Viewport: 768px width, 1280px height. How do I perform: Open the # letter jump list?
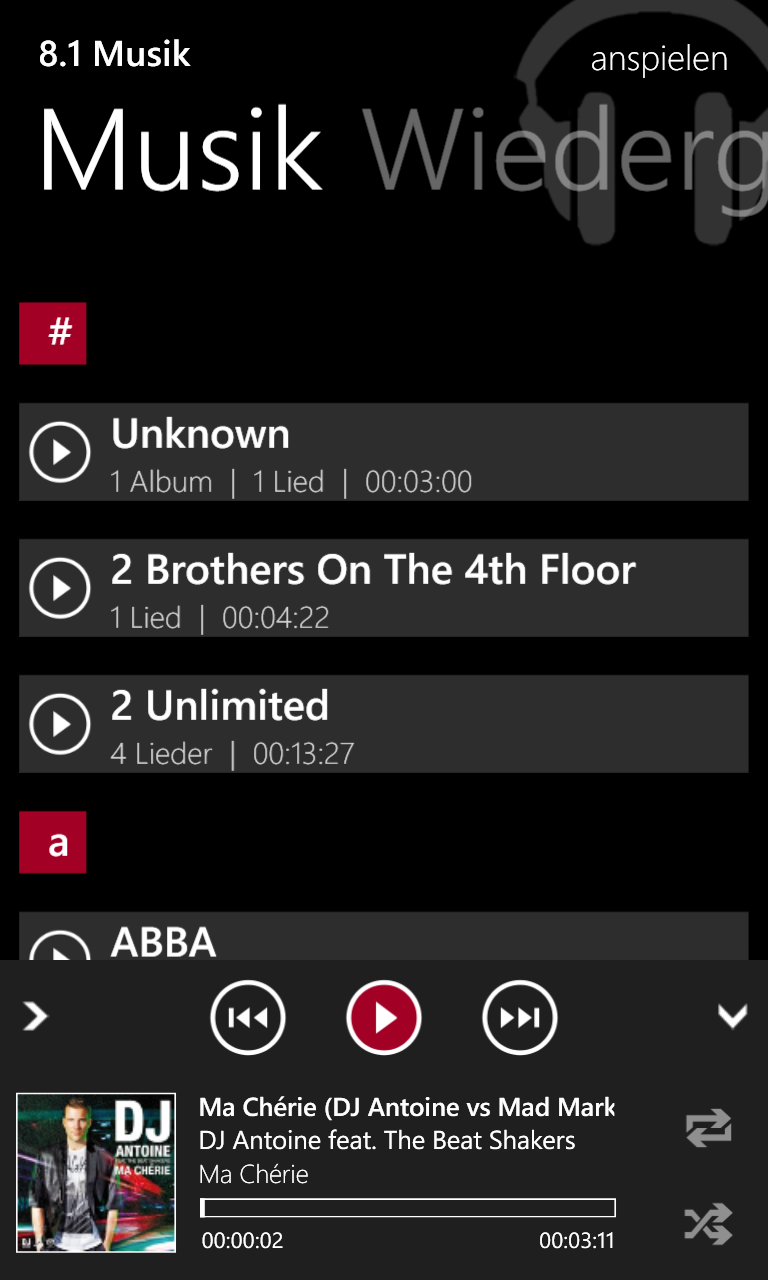[53, 333]
